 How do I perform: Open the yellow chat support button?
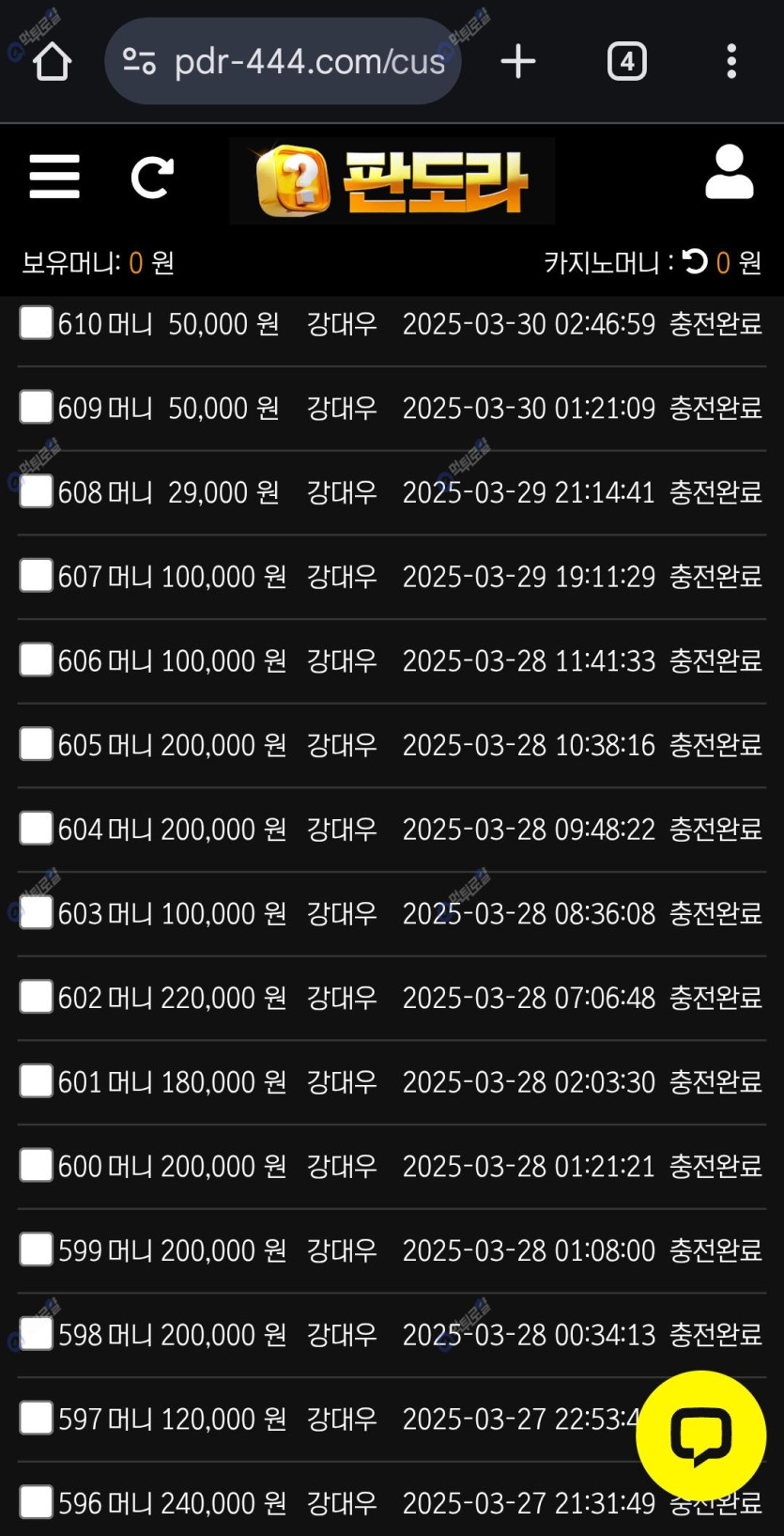pyautogui.click(x=701, y=1435)
